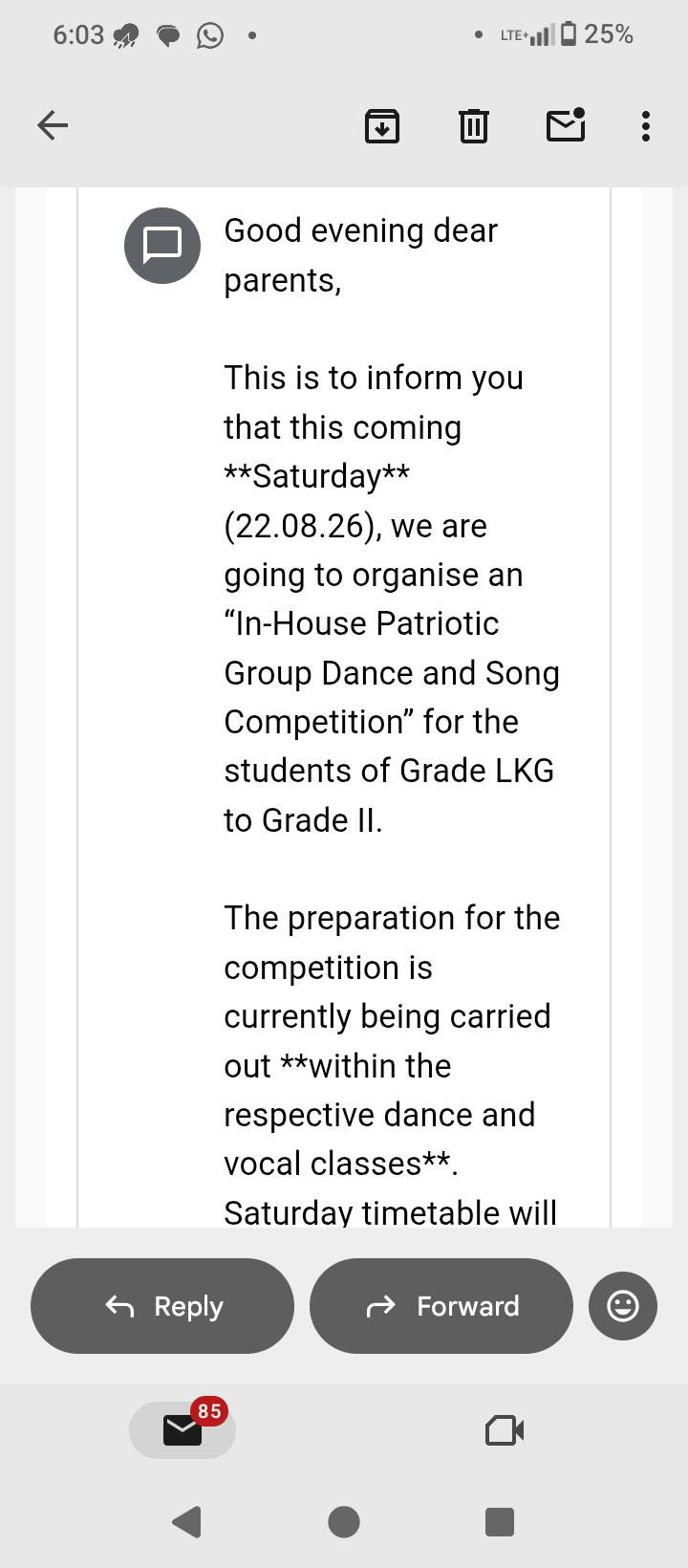The width and height of the screenshot is (688, 1568).
Task: Go back to the inbox
Action: click(53, 125)
